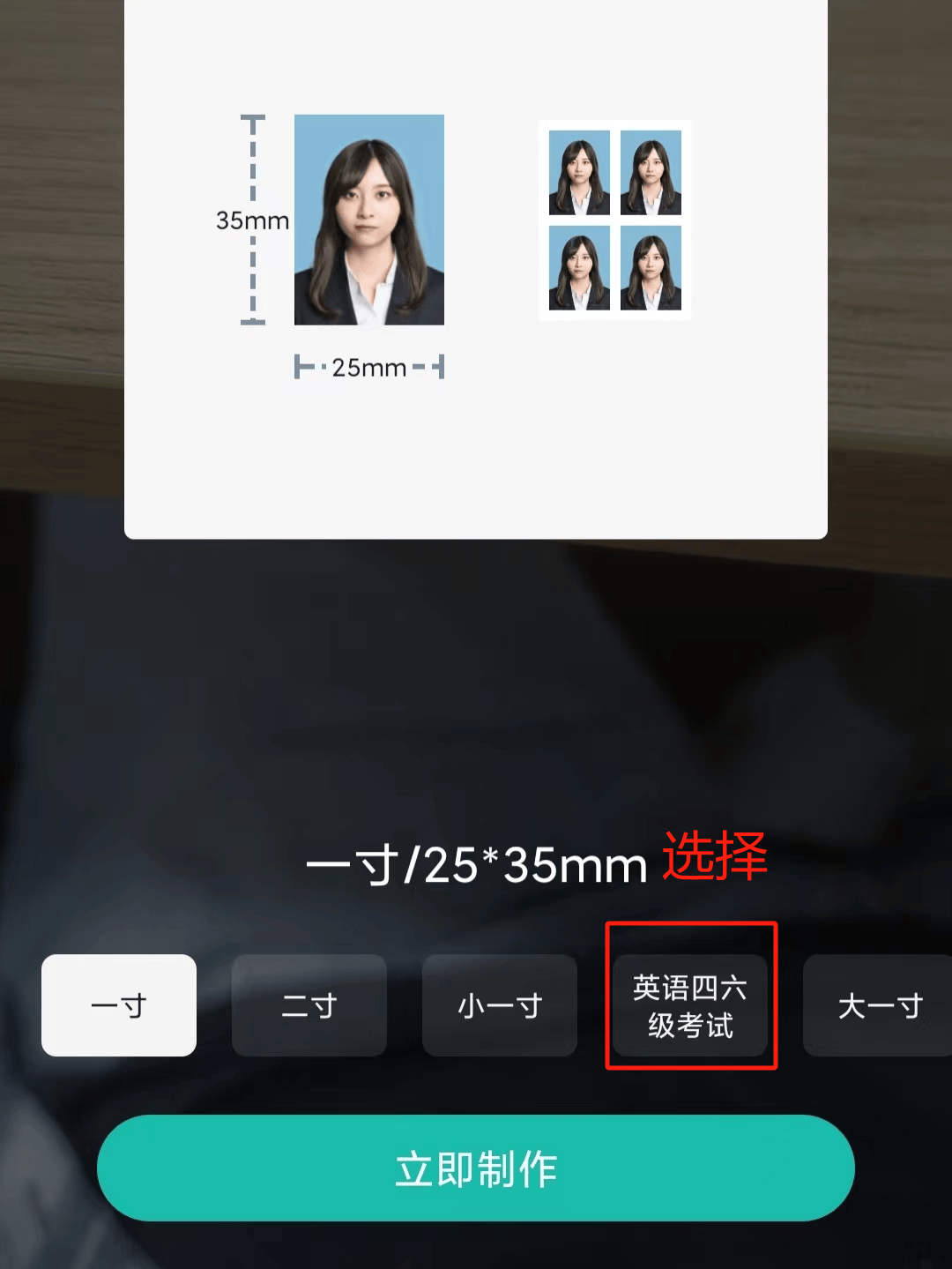Select the top-right photo on print sheet
The height and width of the screenshot is (1269, 952).
tap(650, 173)
